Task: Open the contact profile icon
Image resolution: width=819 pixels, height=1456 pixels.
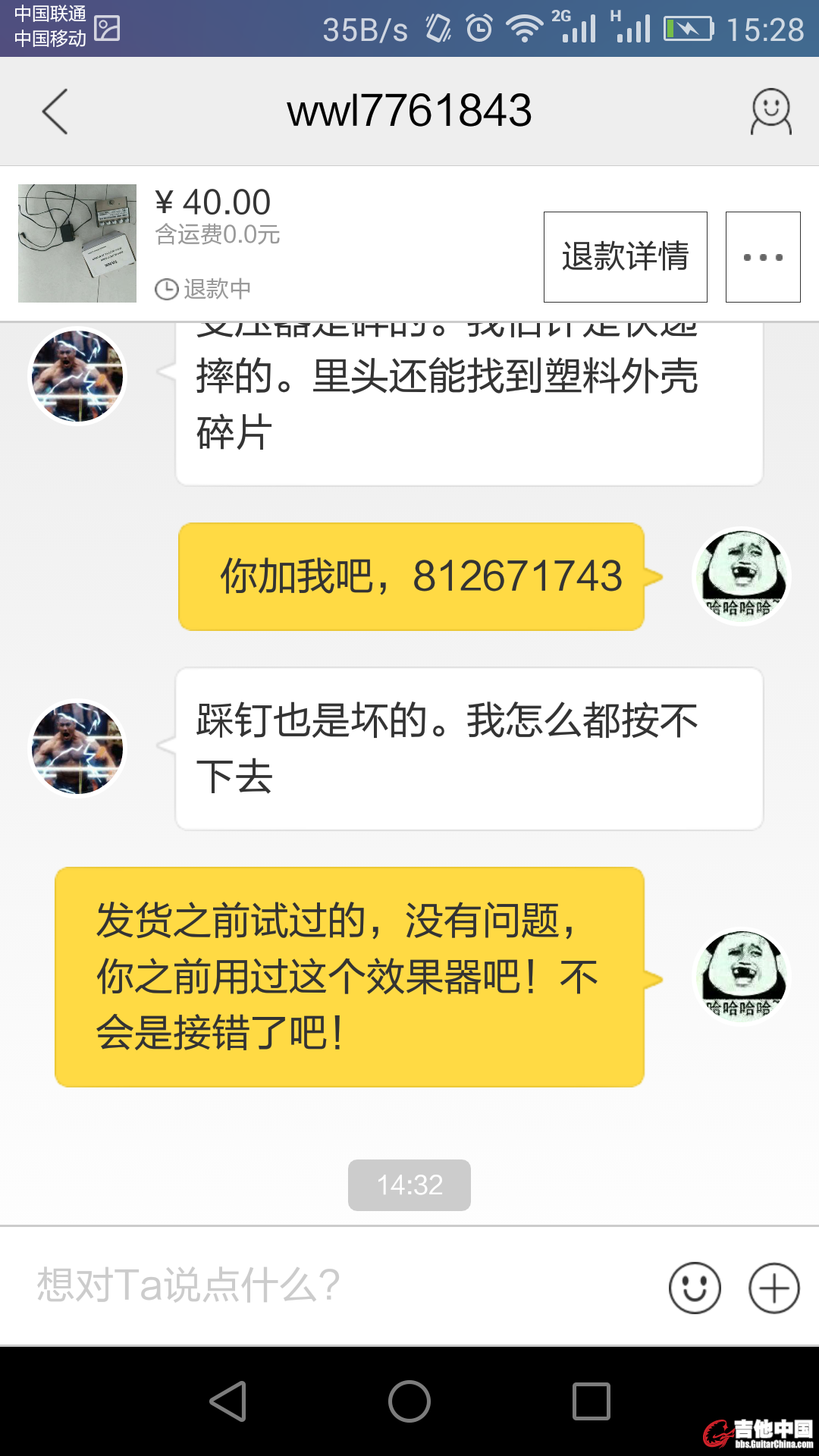Action: pos(771,111)
